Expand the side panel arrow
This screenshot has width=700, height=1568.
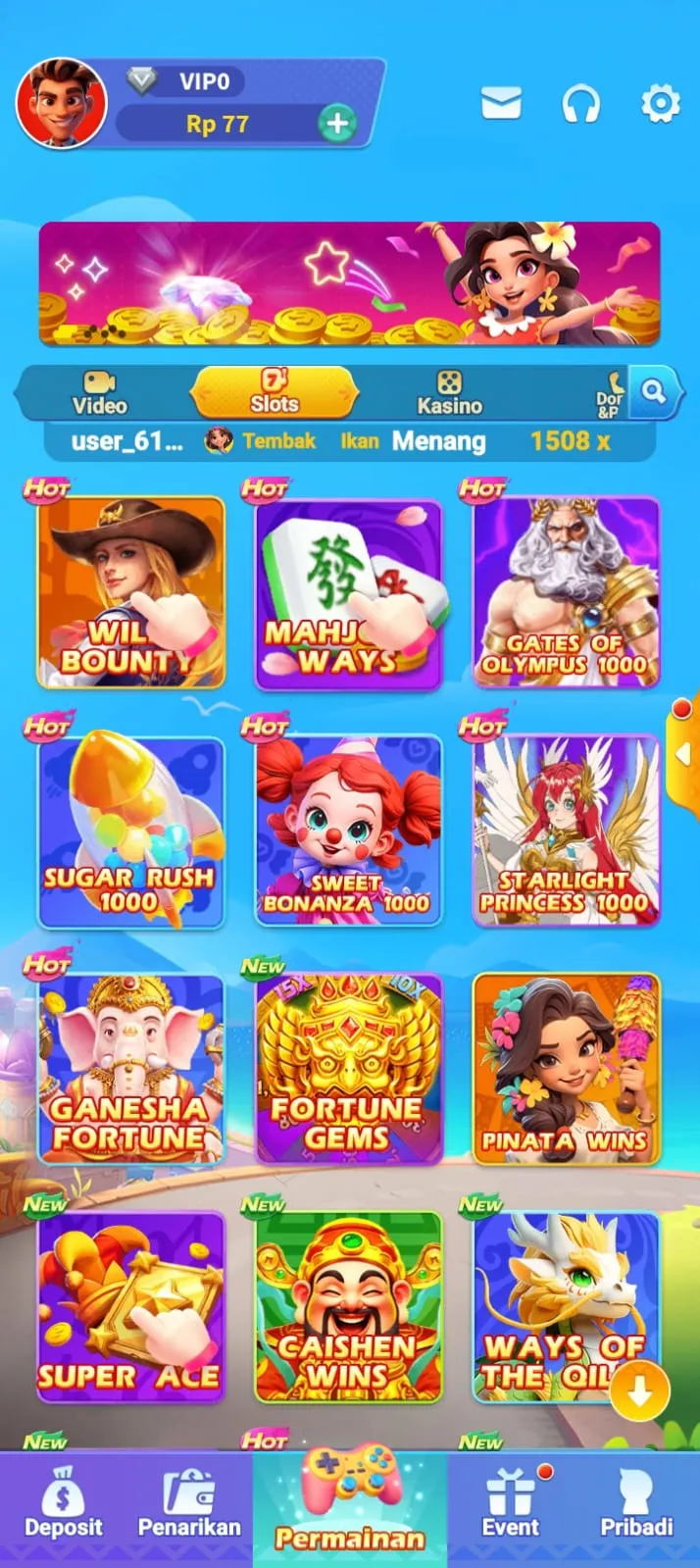click(x=683, y=753)
